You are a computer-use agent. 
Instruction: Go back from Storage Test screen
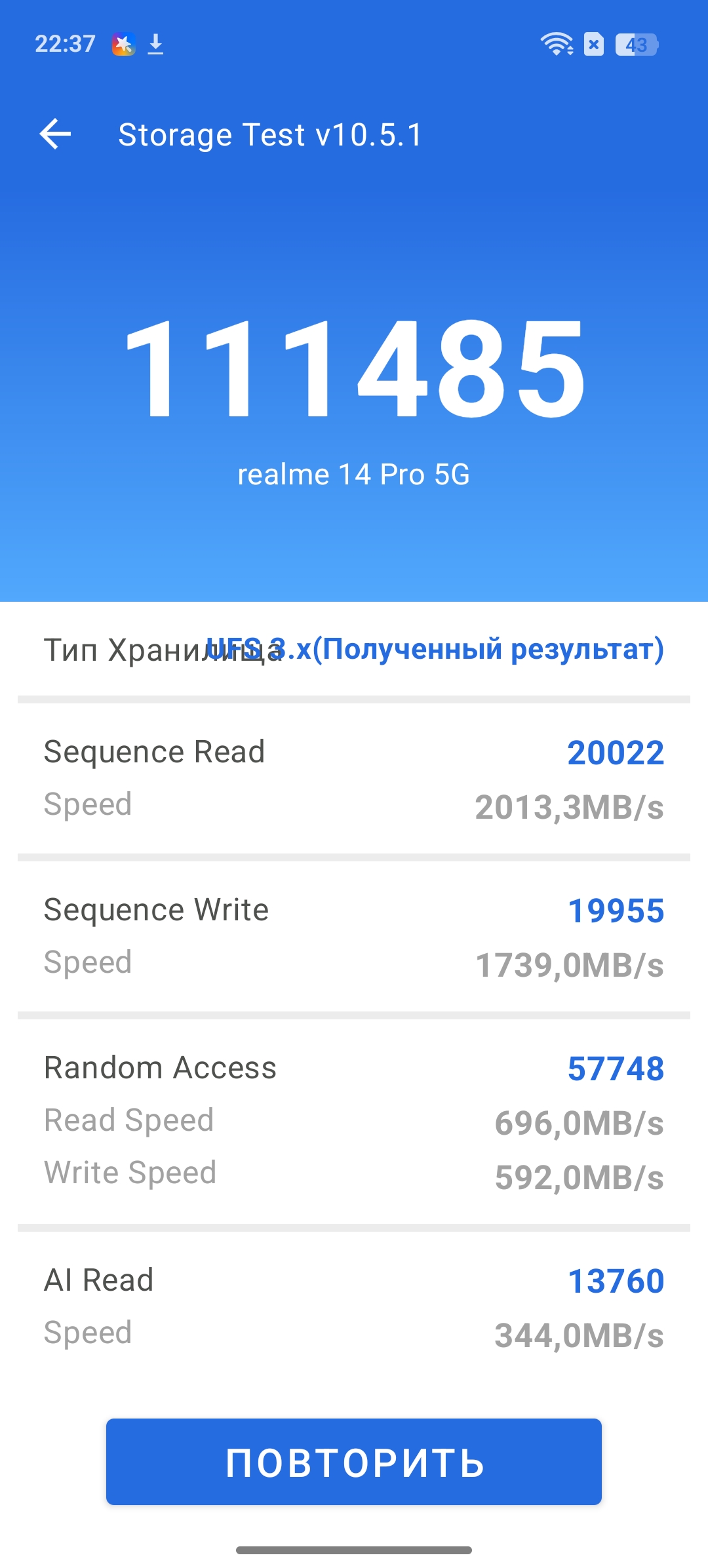(56, 134)
